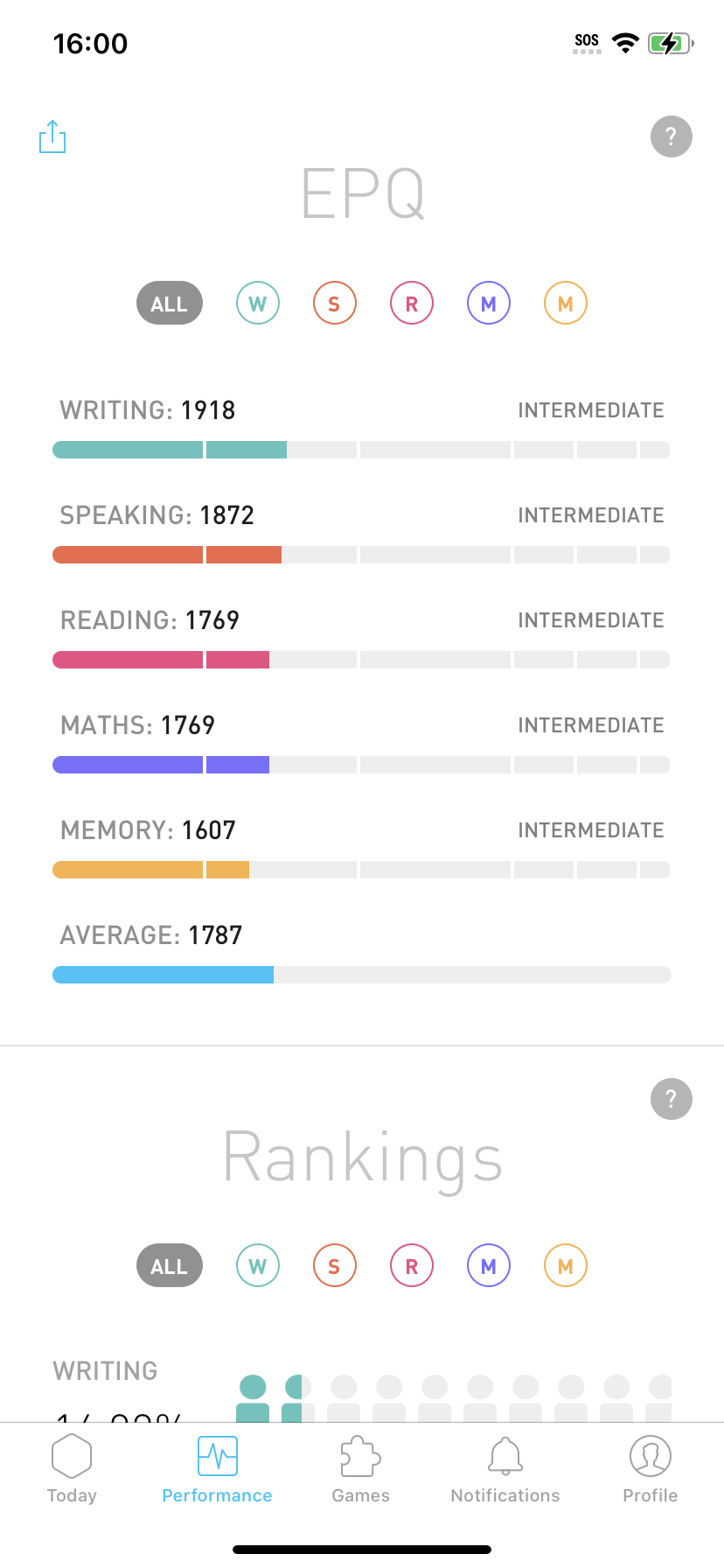Filter Rankings by the green W chip
This screenshot has width=724, height=1568.
[258, 1266]
